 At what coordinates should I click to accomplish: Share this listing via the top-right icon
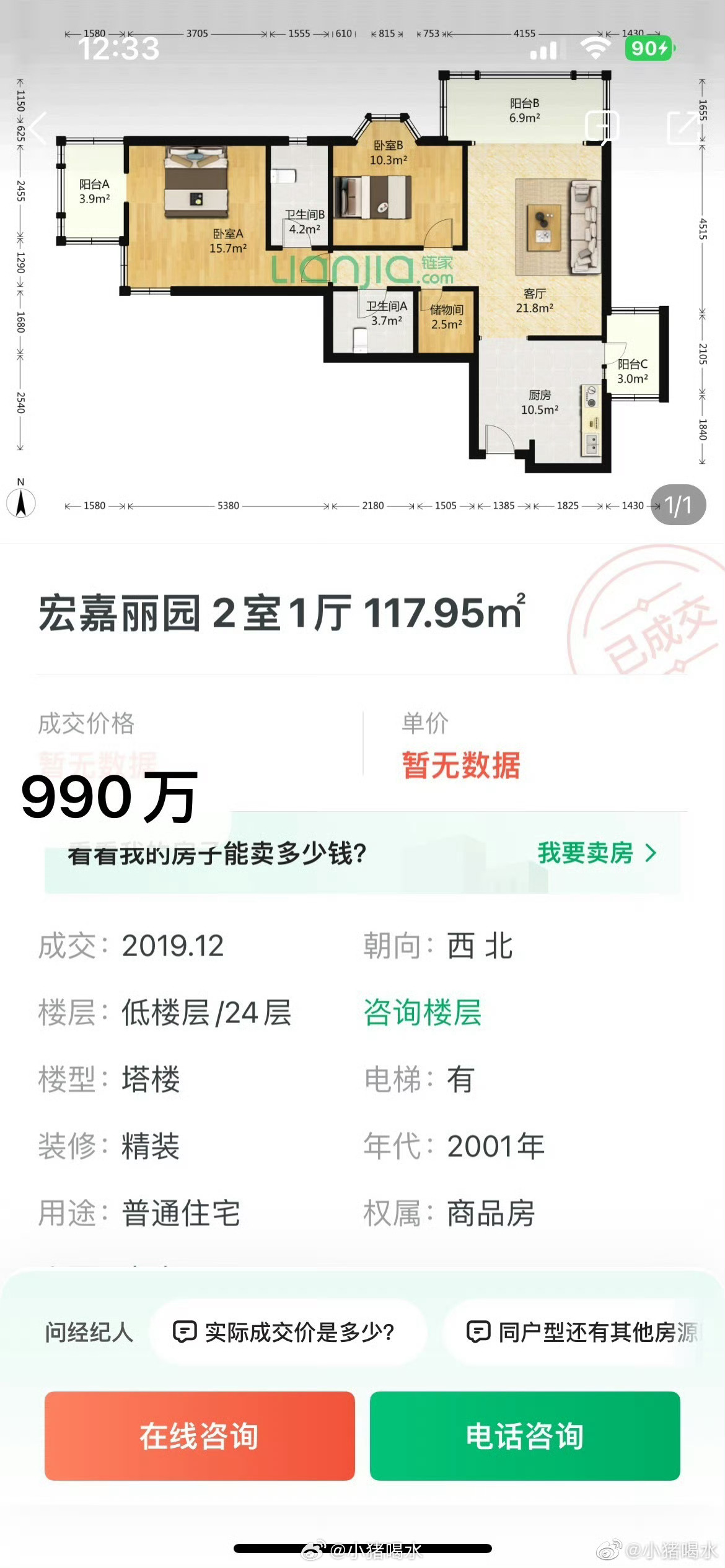point(683,128)
